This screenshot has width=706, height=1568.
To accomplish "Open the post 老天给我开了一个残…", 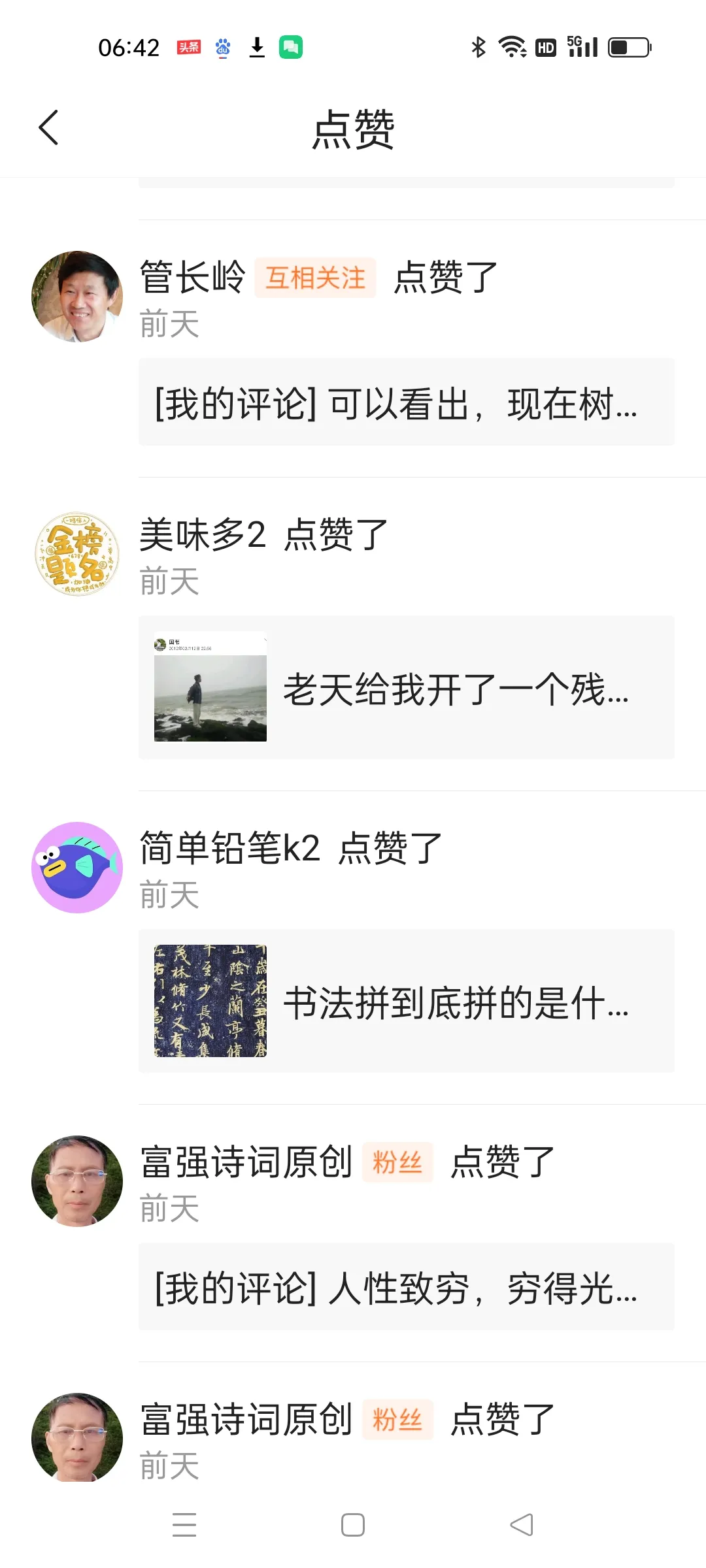I will pos(406,687).
